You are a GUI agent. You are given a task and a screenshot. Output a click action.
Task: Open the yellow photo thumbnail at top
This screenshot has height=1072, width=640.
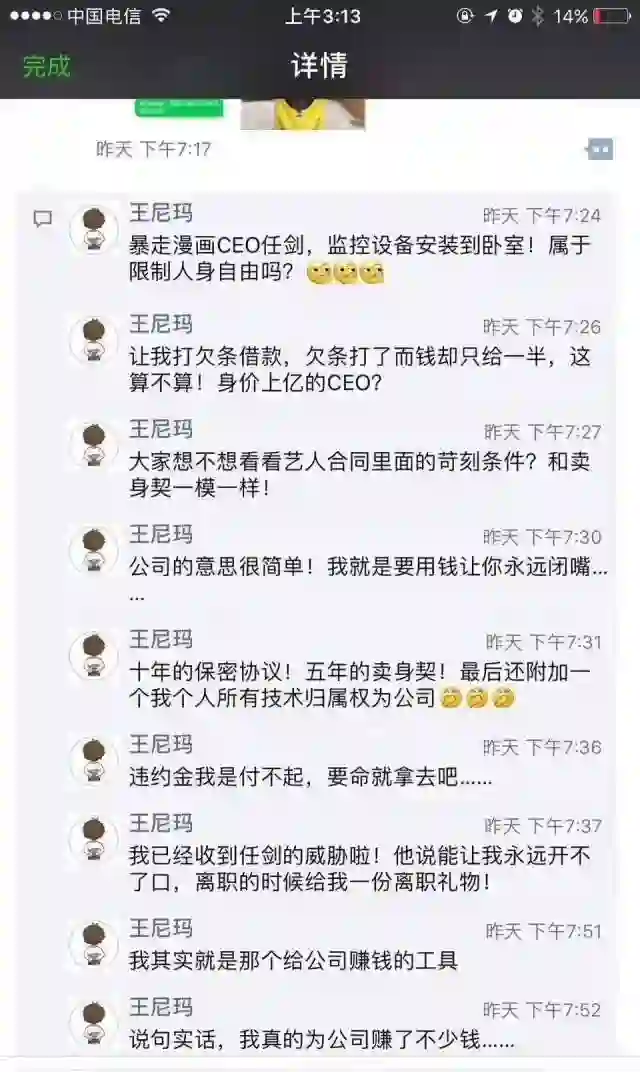302,113
